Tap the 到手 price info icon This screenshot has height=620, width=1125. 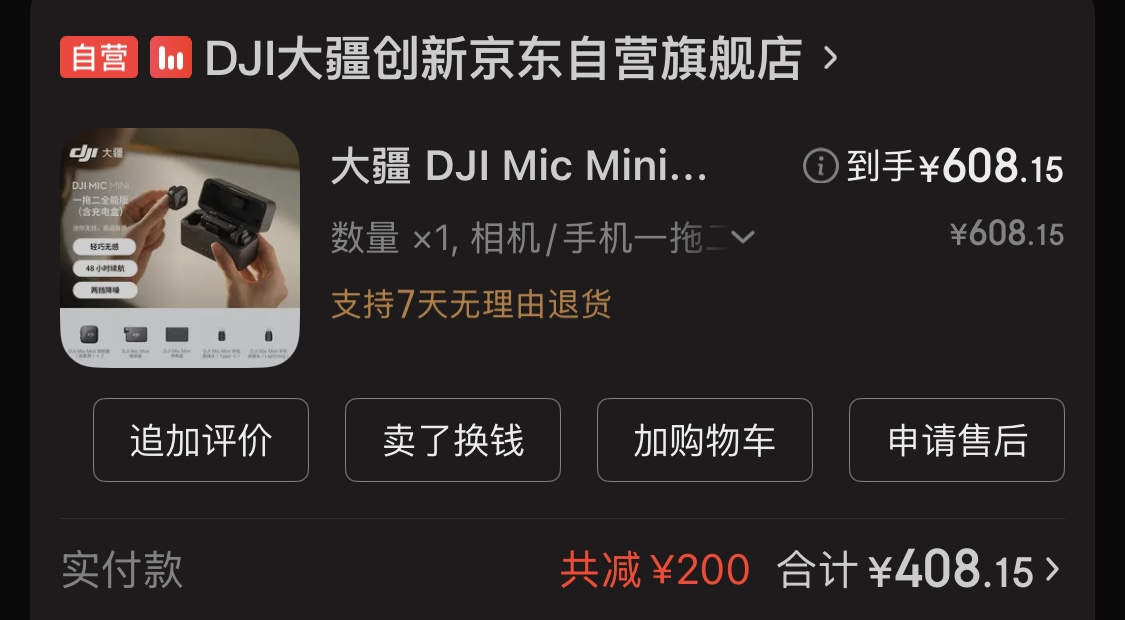(820, 166)
